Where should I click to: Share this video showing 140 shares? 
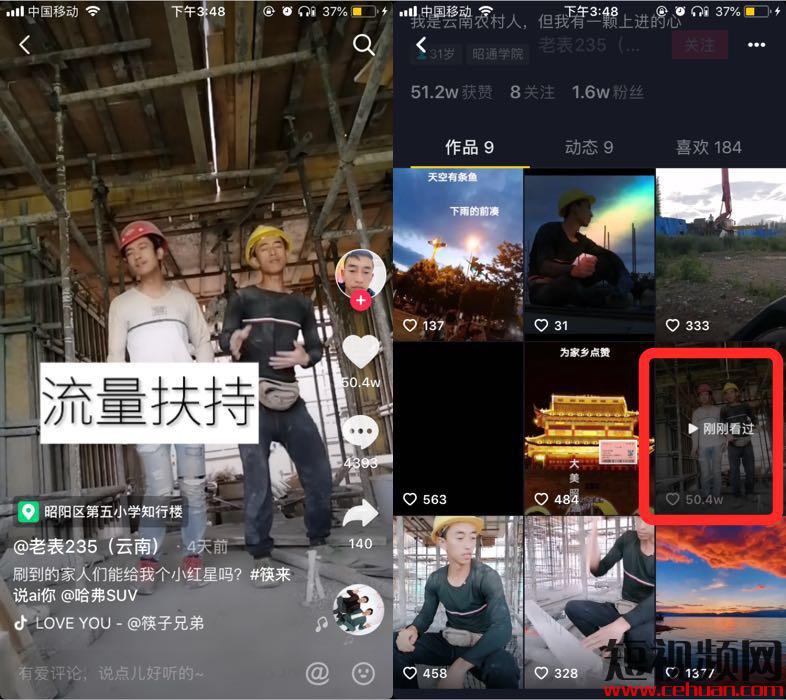[x=361, y=514]
